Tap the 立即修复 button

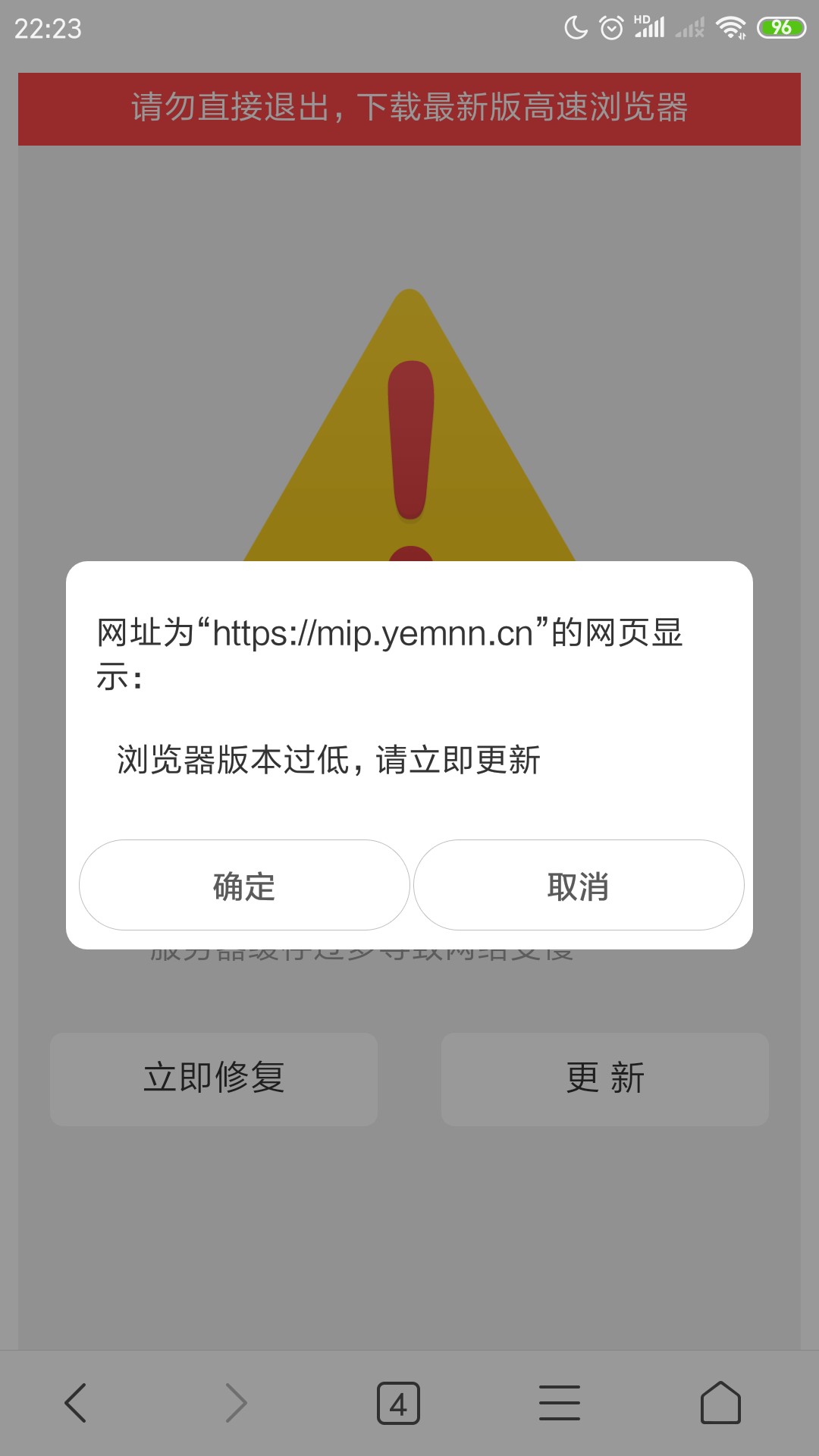click(x=214, y=1078)
